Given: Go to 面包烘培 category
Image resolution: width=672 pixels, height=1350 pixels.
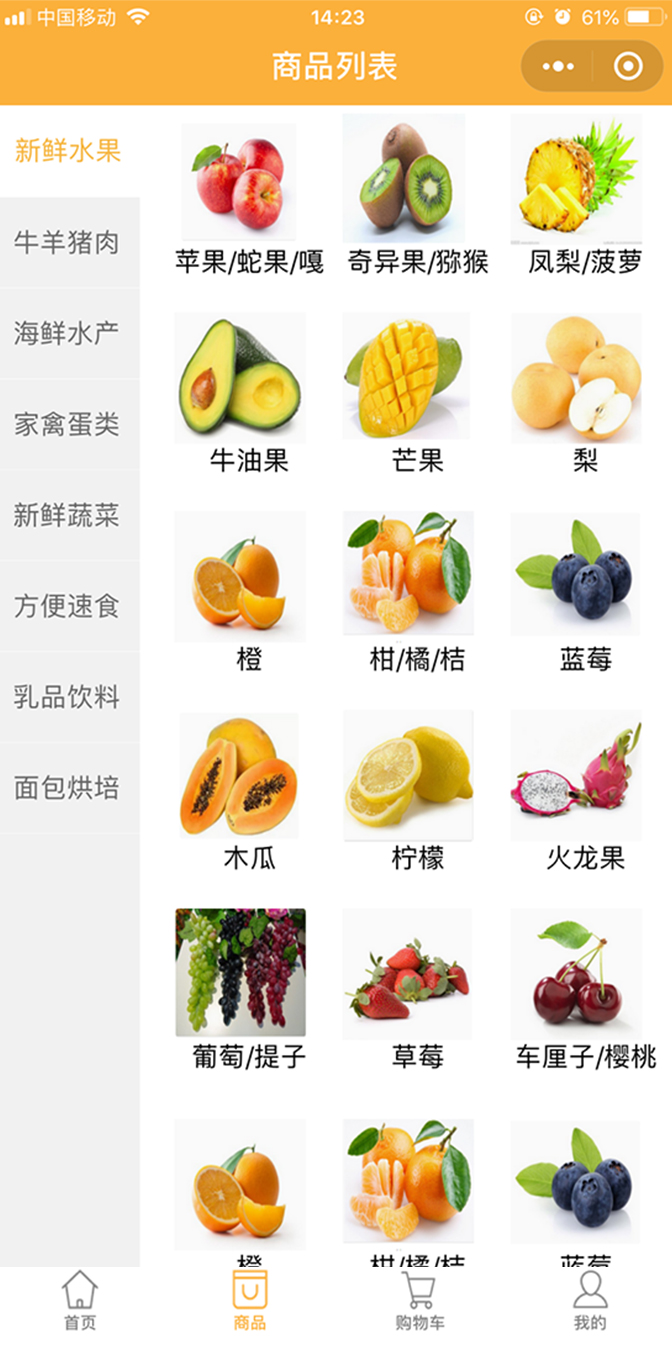Looking at the screenshot, I should 67,788.
